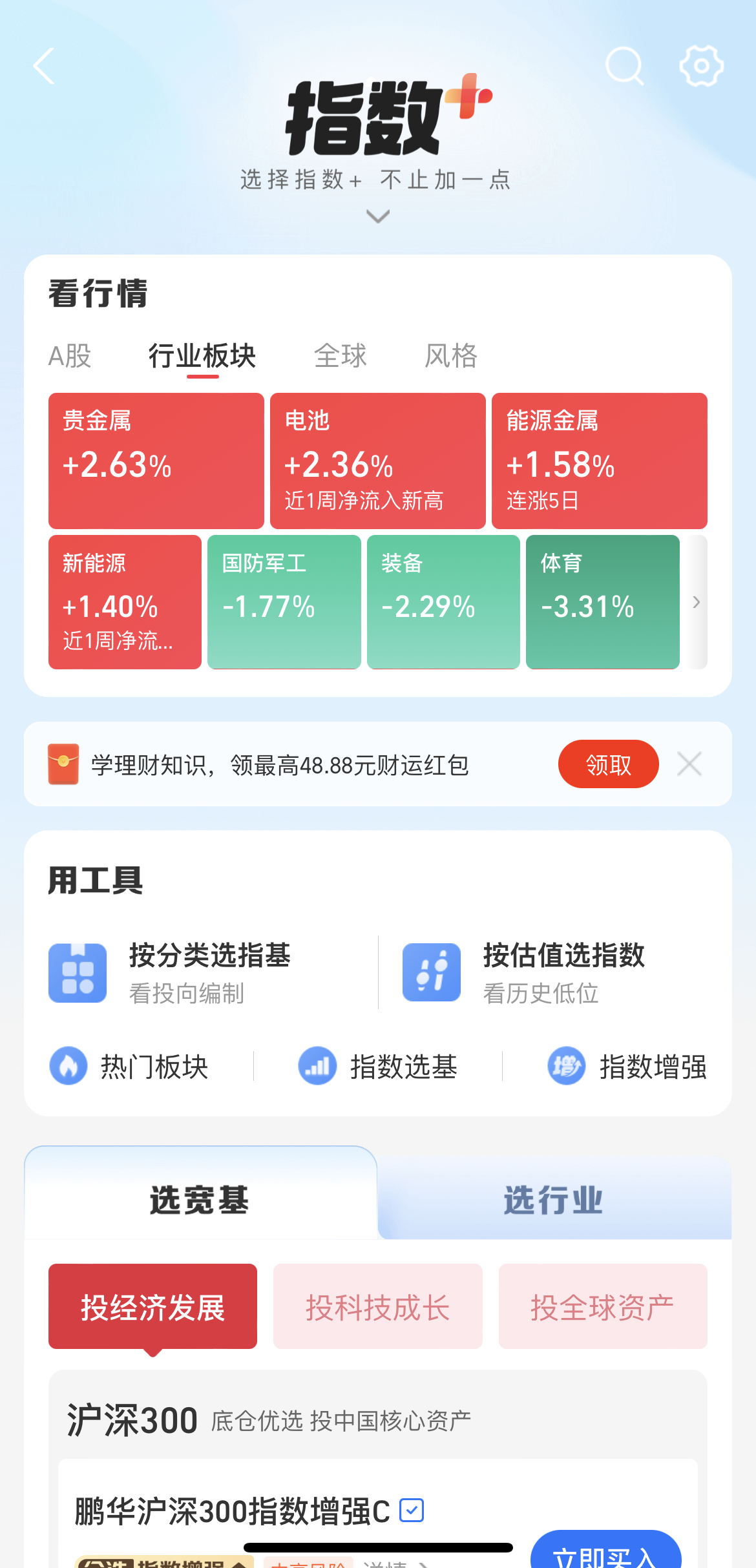The image size is (756, 1568).
Task: Tap the 热门板块 flame icon
Action: pyautogui.click(x=68, y=1066)
